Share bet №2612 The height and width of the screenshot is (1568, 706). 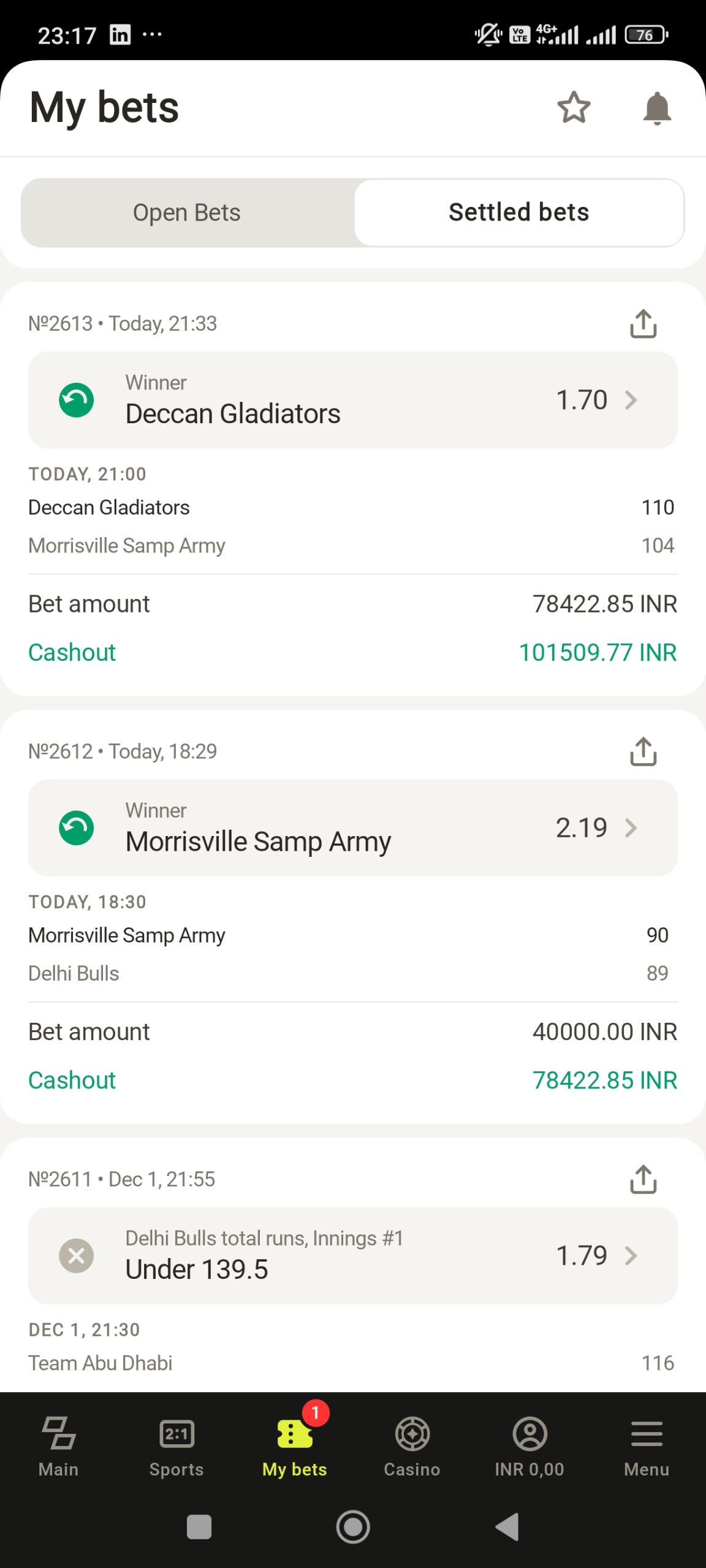643,751
